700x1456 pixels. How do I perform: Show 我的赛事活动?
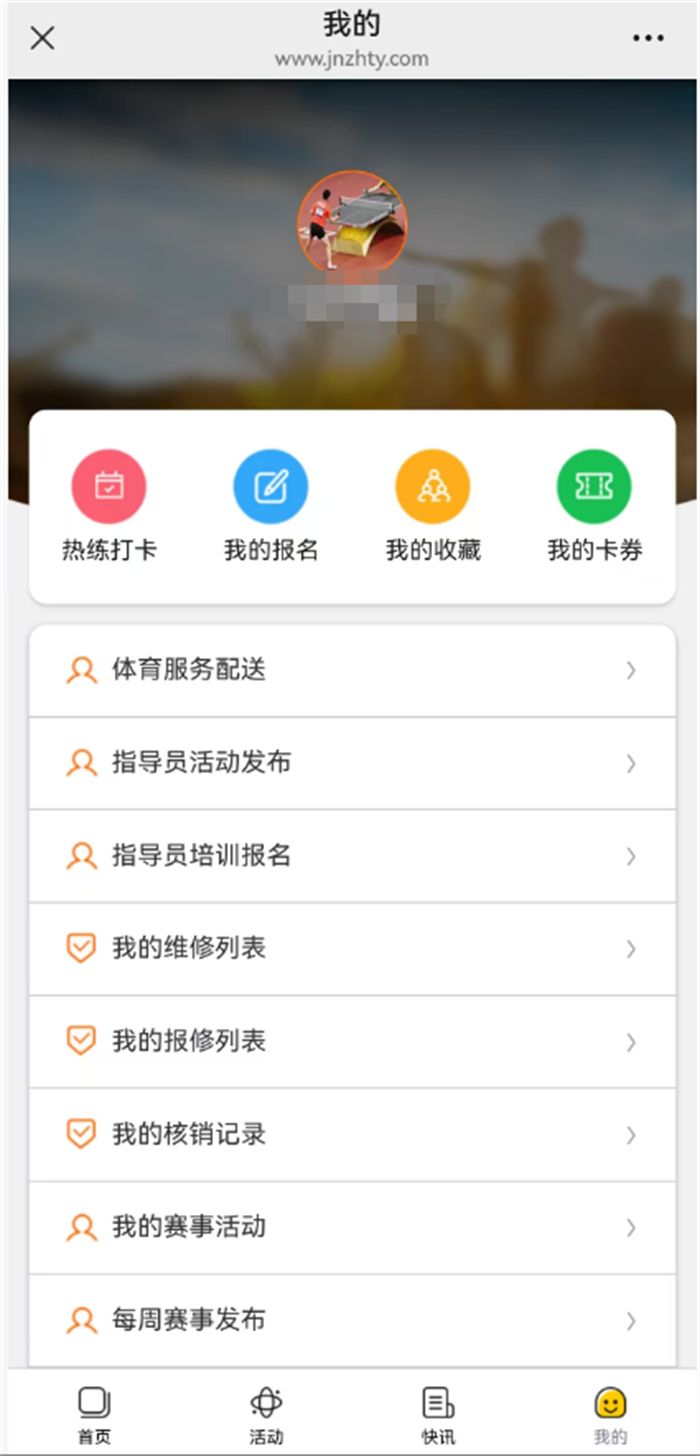pos(352,1227)
